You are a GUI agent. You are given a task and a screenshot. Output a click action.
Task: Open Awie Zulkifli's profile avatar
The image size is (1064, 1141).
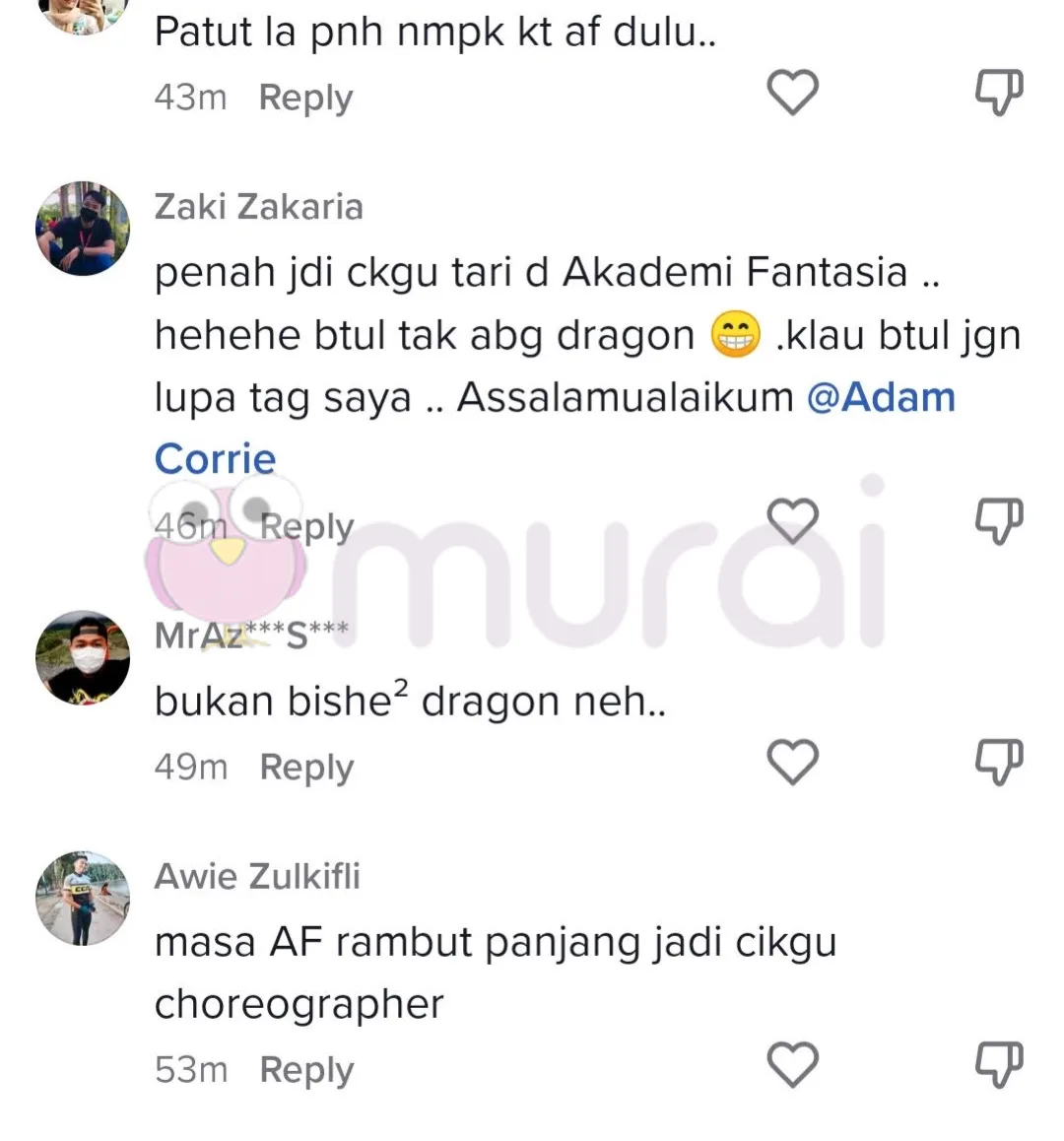(83, 899)
